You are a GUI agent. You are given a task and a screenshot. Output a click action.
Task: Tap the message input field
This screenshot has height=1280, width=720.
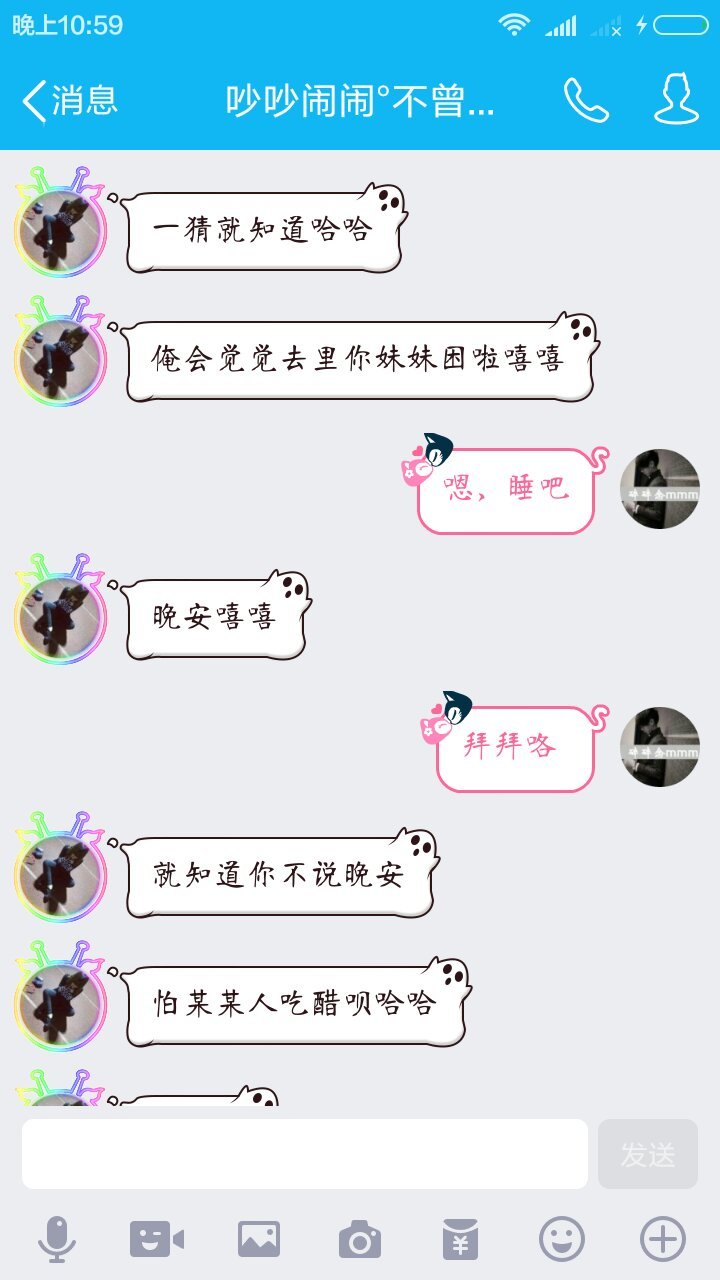tap(304, 1154)
